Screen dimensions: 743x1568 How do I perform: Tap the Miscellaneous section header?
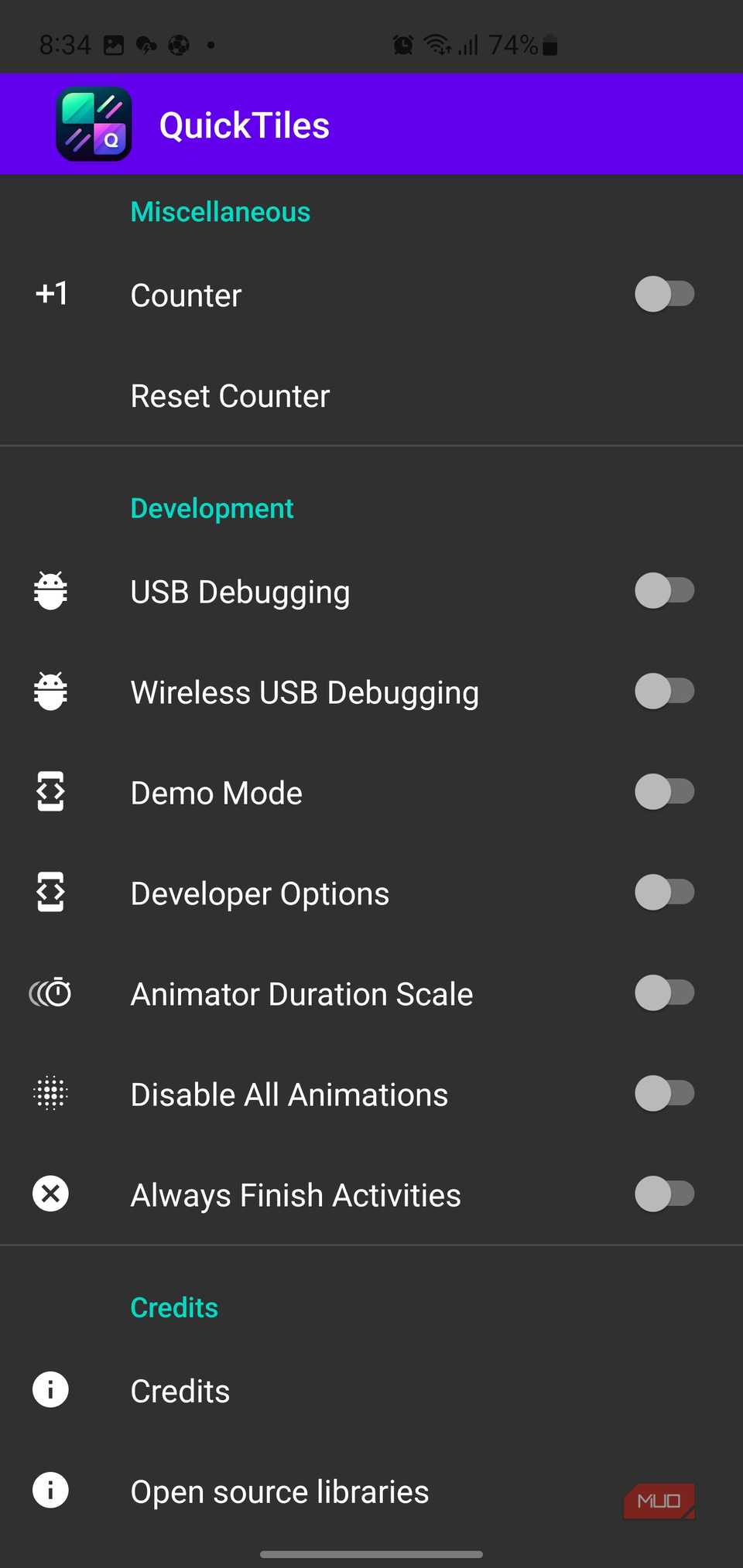[x=220, y=211]
